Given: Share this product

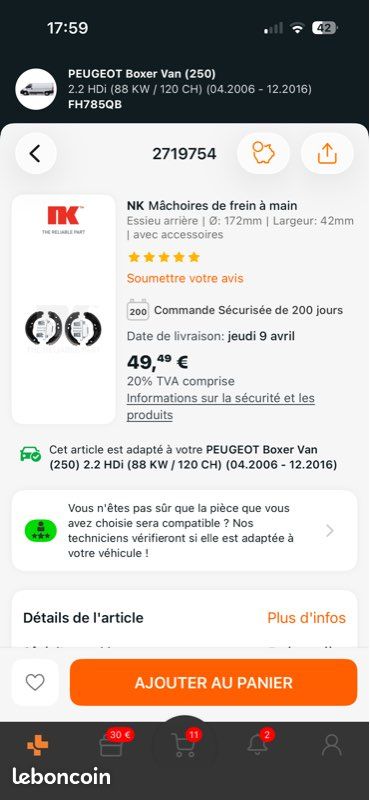Looking at the screenshot, I should pos(327,154).
